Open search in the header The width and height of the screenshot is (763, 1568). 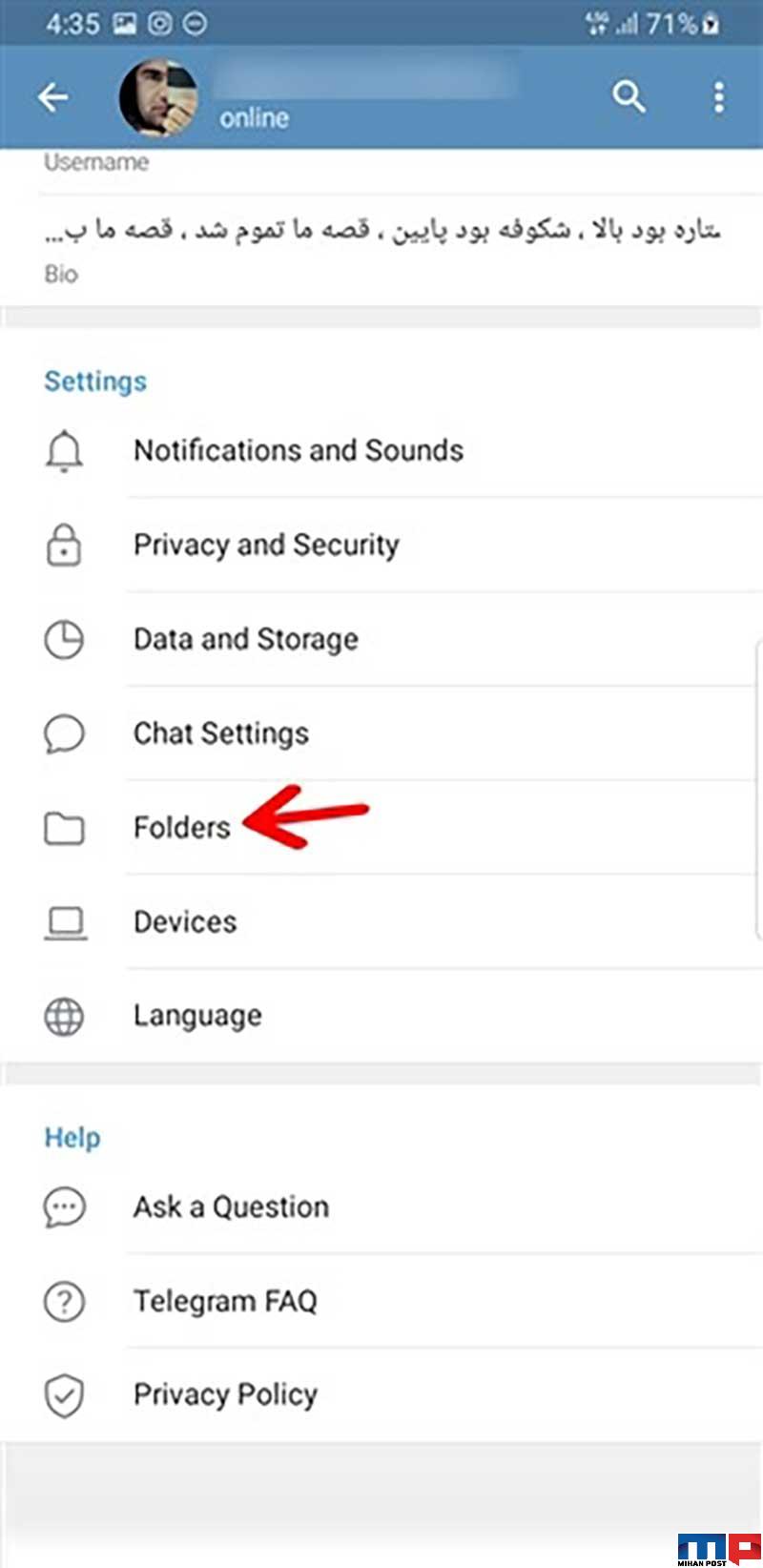629,97
